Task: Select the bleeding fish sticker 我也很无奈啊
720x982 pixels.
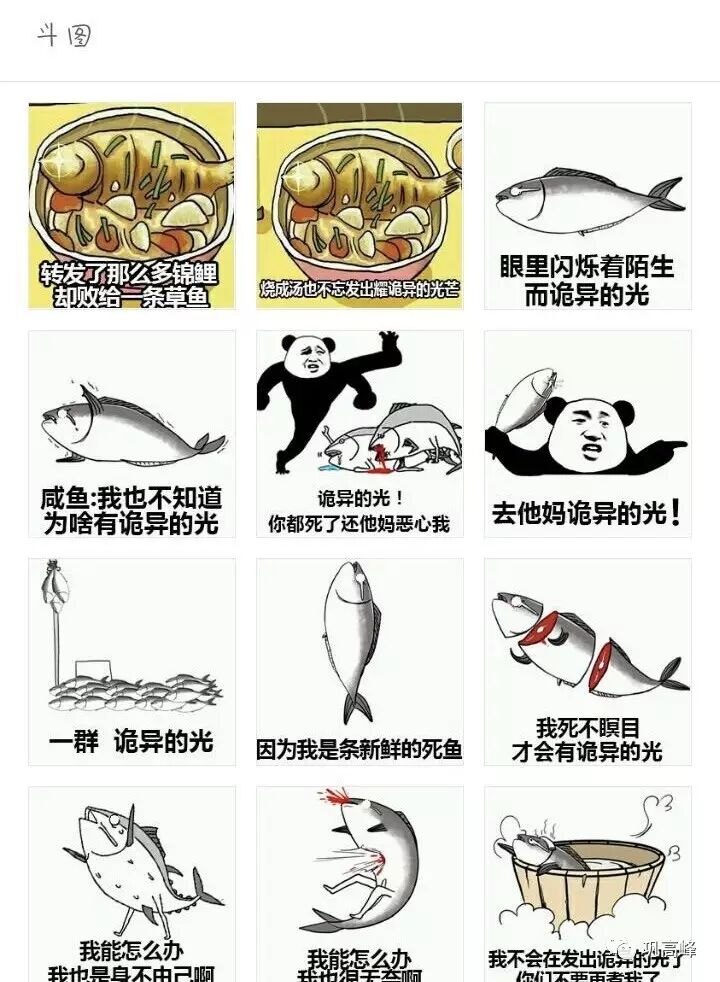Action: click(x=359, y=880)
